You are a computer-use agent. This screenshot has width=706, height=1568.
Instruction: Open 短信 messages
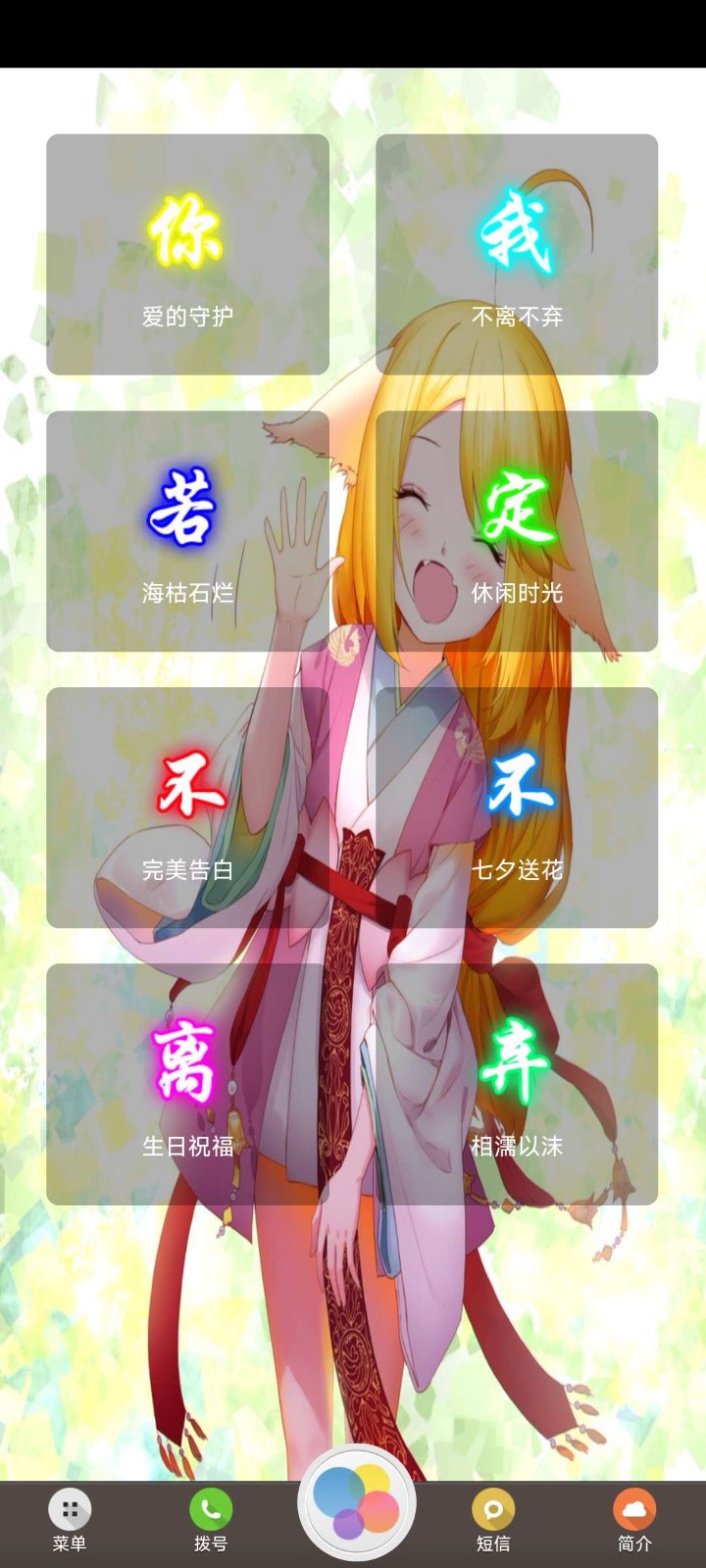point(493,1520)
